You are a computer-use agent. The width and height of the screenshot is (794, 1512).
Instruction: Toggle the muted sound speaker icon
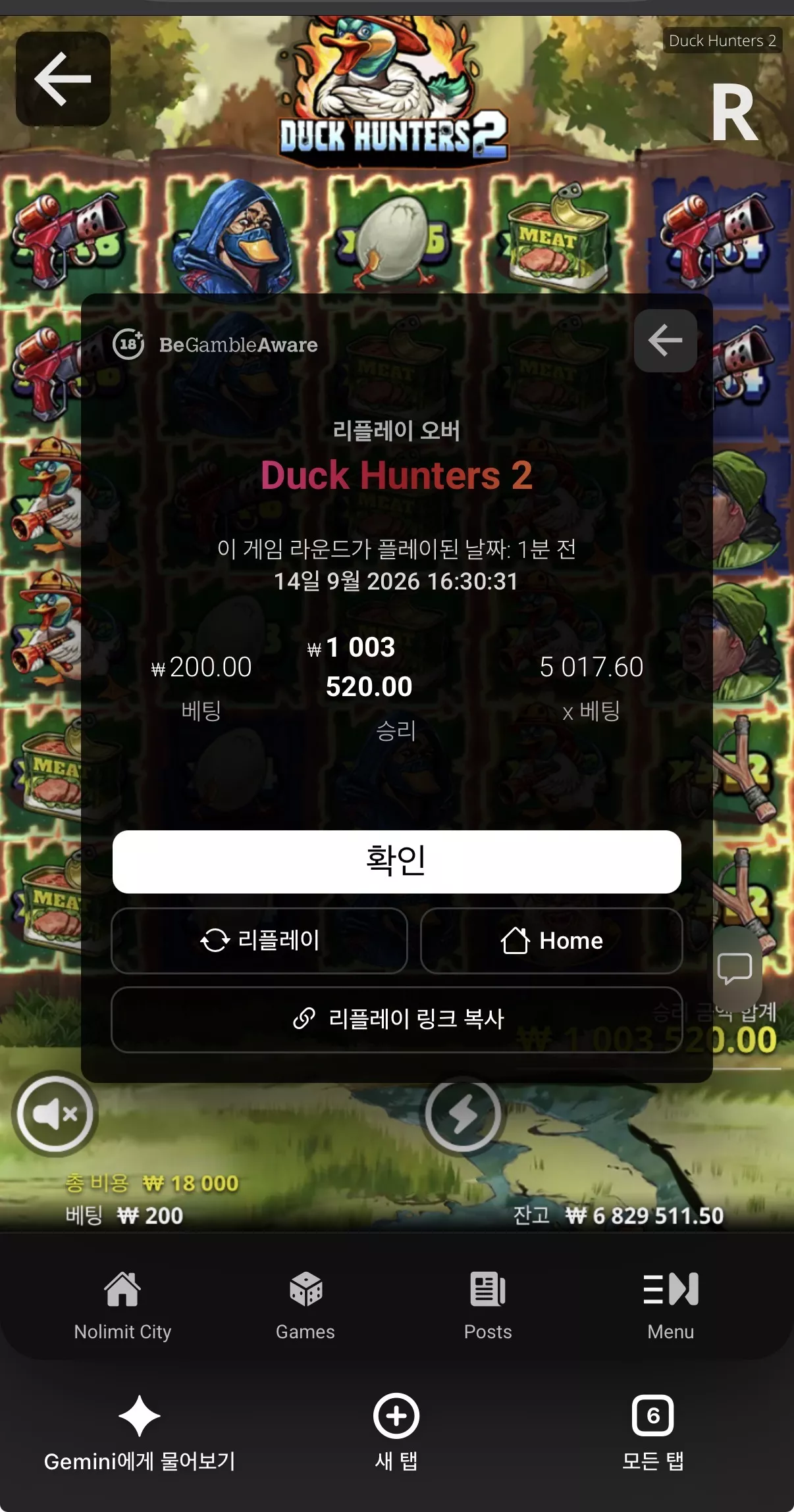coord(55,1113)
